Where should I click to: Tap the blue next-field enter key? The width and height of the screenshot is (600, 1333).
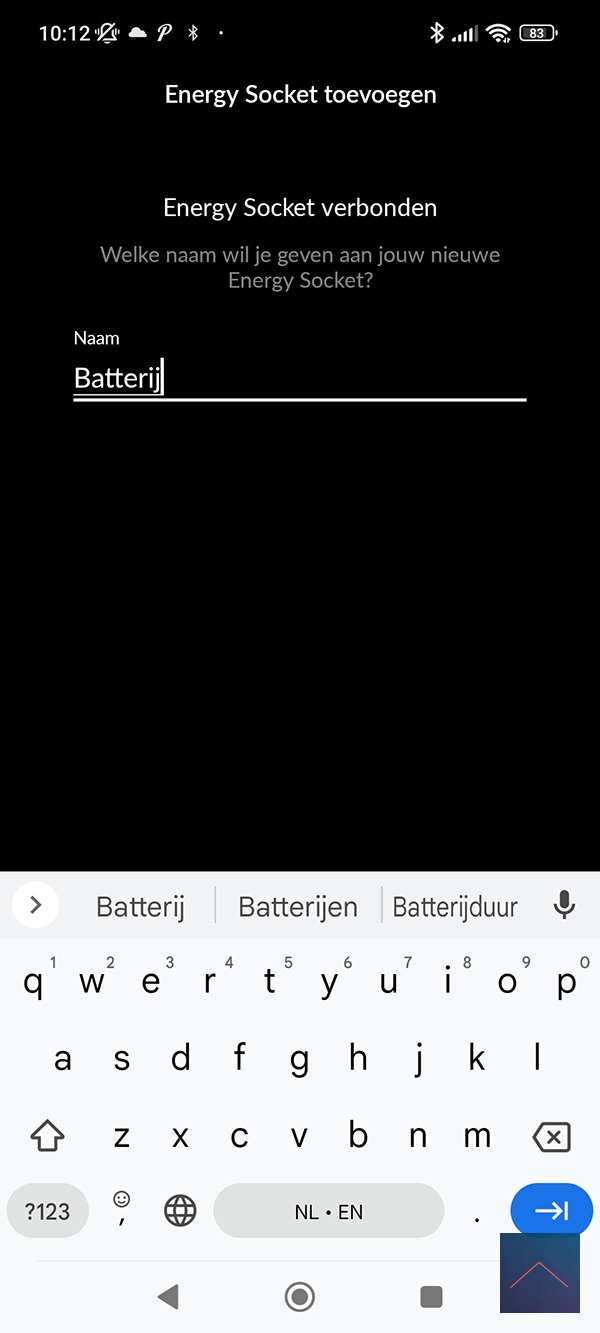(551, 1211)
